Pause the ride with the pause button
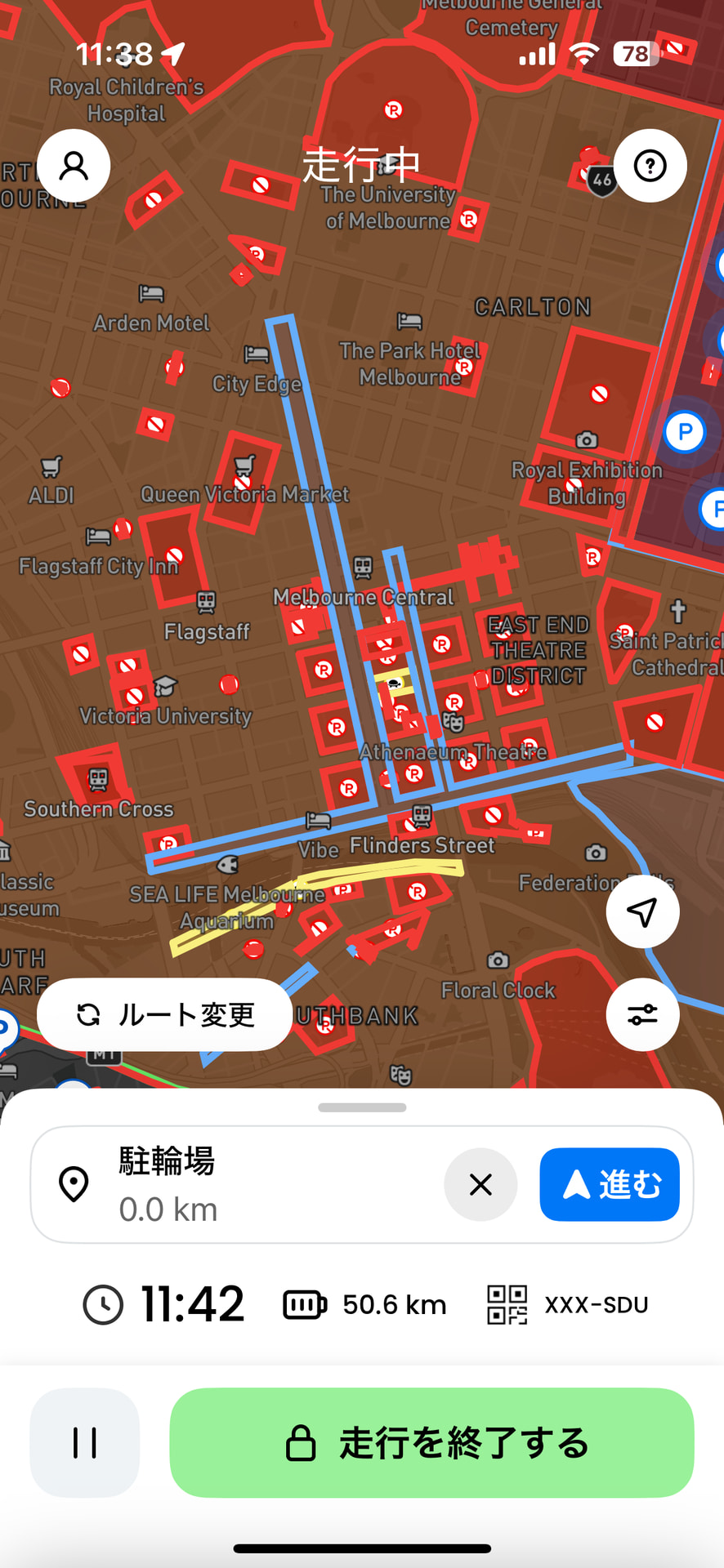724x1568 pixels. [84, 1444]
